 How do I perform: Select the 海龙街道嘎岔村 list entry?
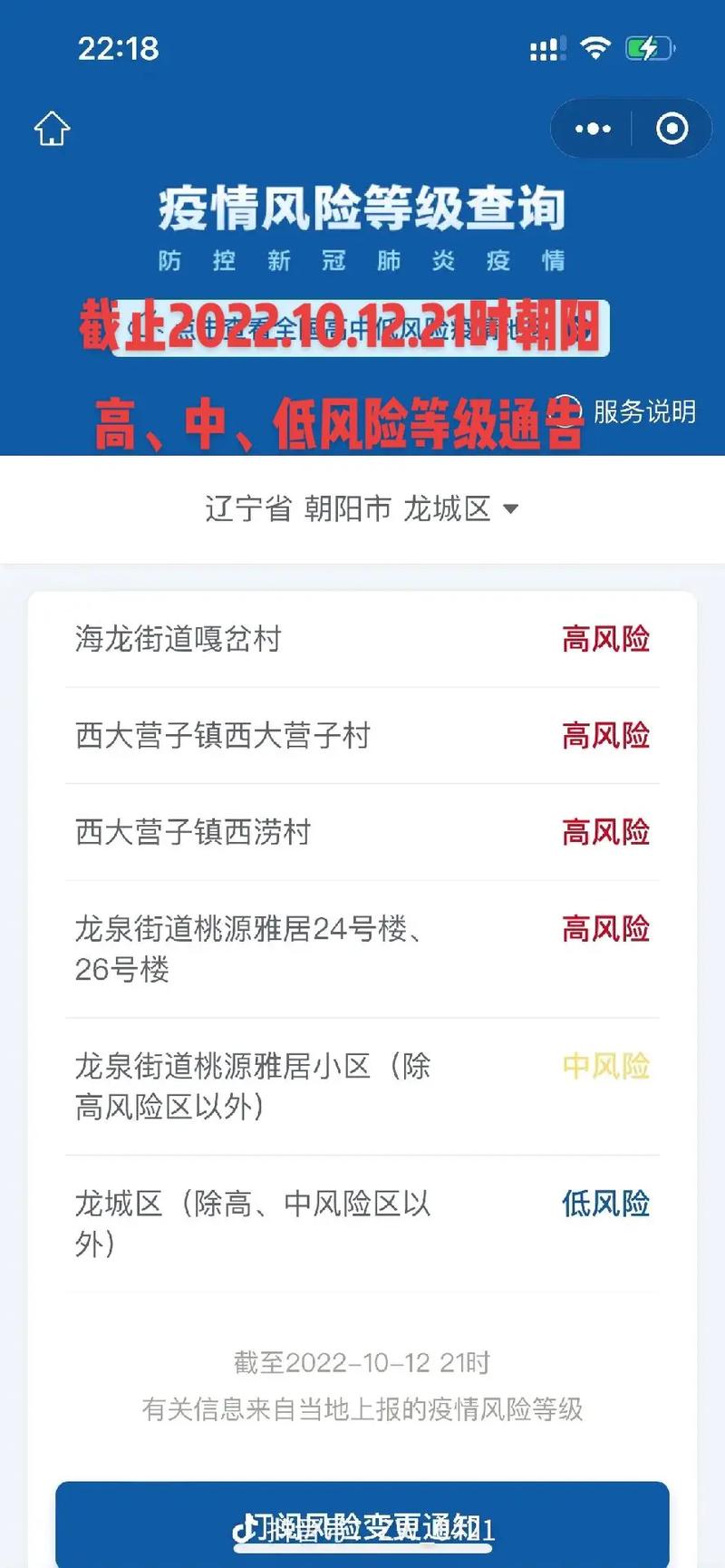(178, 639)
